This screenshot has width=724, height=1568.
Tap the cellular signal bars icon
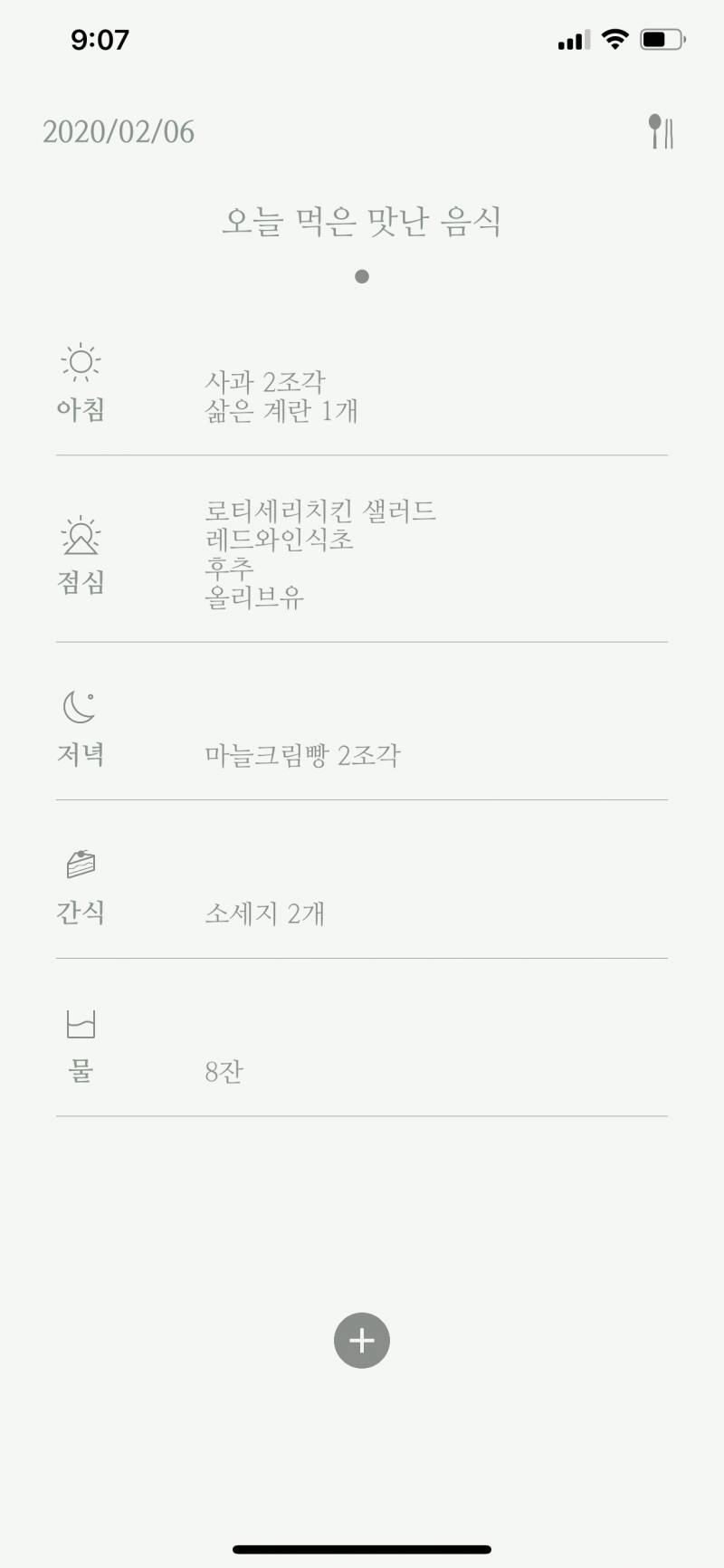(x=572, y=39)
